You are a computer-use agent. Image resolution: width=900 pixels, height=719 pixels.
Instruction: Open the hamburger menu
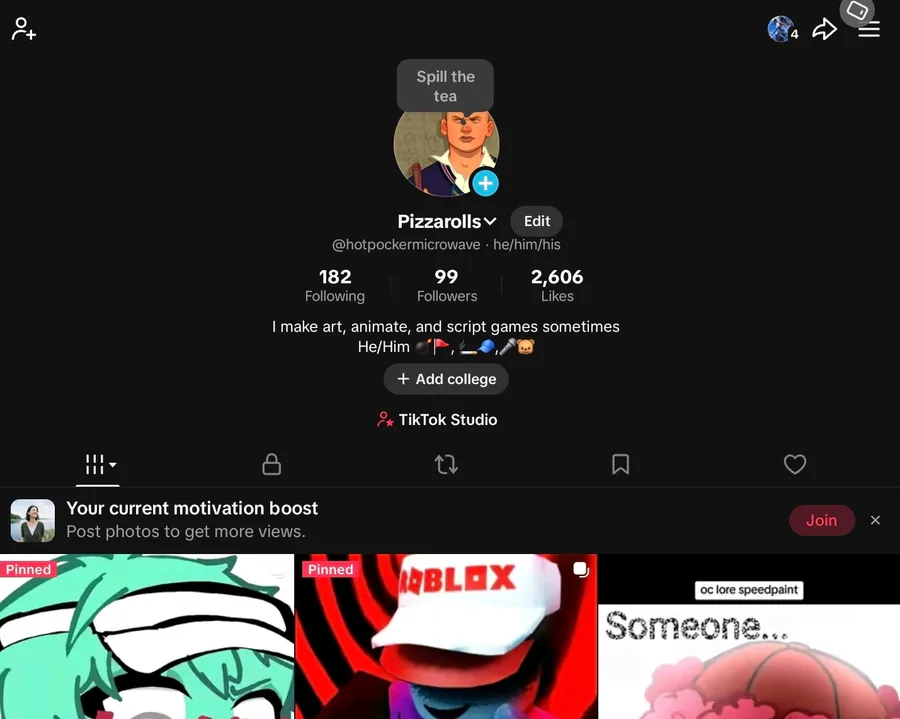869,29
